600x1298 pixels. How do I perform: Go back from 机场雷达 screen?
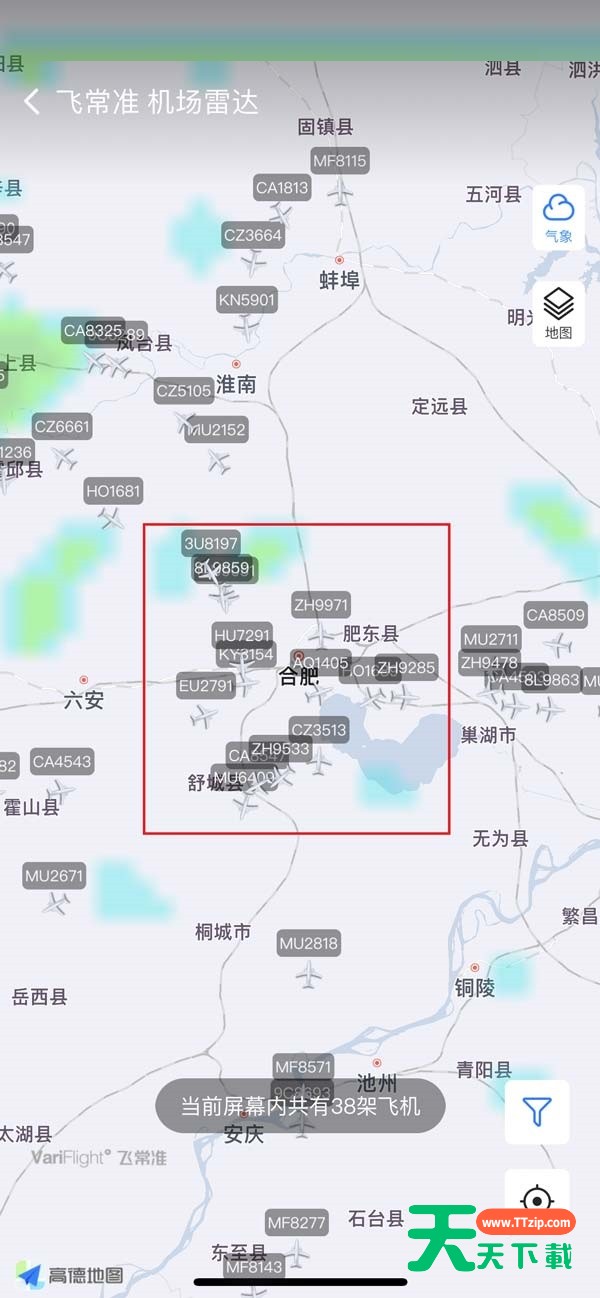click(x=32, y=101)
